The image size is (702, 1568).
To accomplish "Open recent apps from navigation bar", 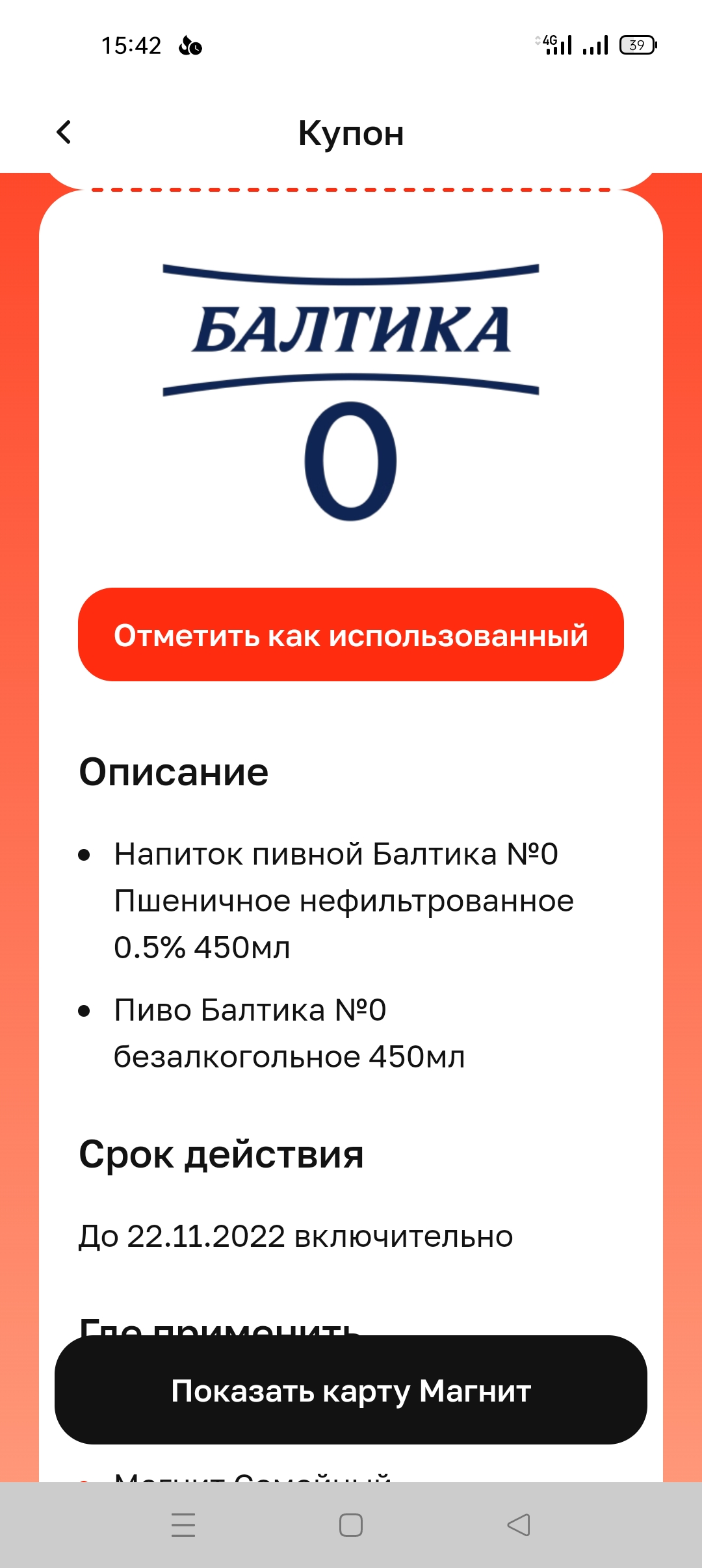I will 183,1525.
